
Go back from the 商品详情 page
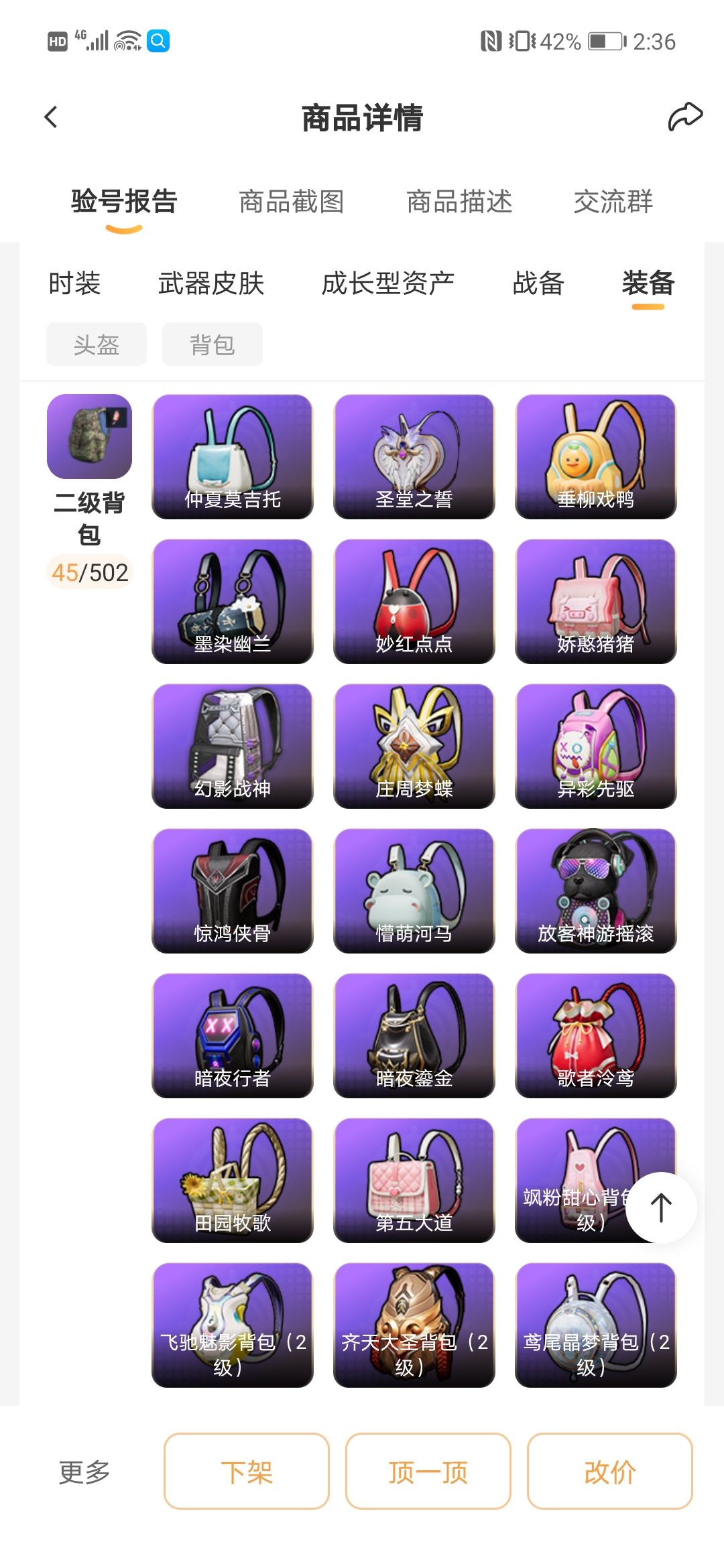tap(51, 117)
